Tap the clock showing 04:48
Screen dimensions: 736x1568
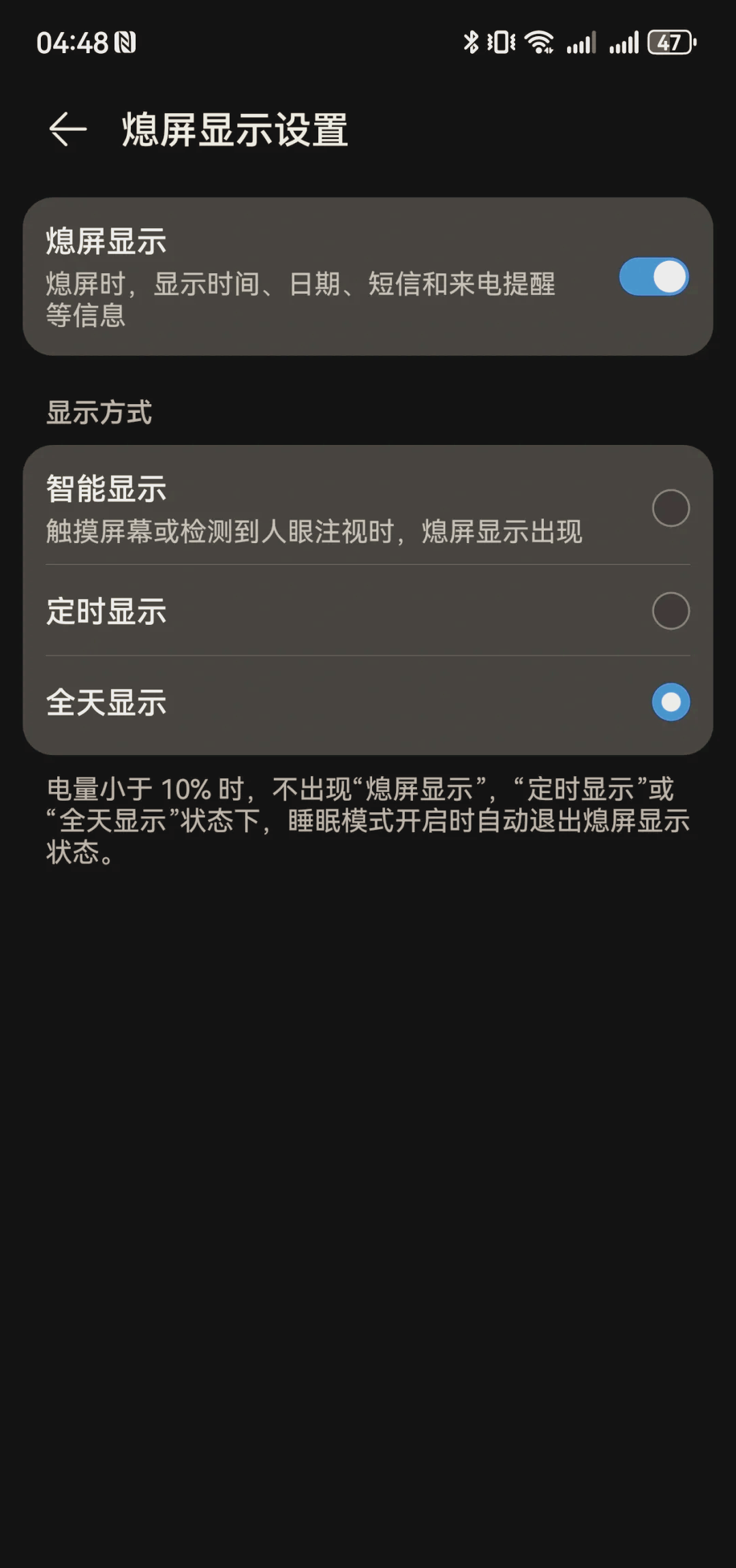(x=72, y=42)
